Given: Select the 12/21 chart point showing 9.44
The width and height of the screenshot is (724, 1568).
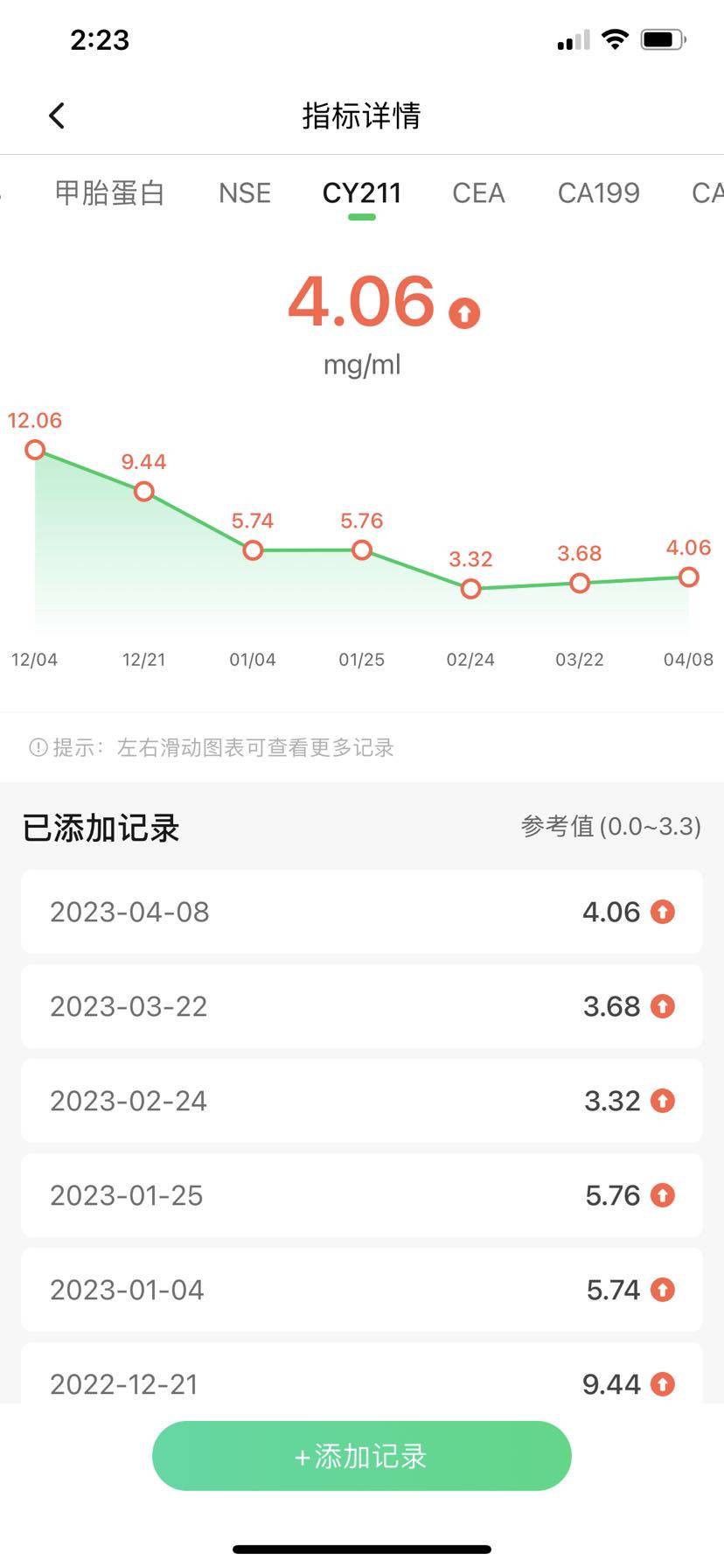Looking at the screenshot, I should click(x=144, y=492).
